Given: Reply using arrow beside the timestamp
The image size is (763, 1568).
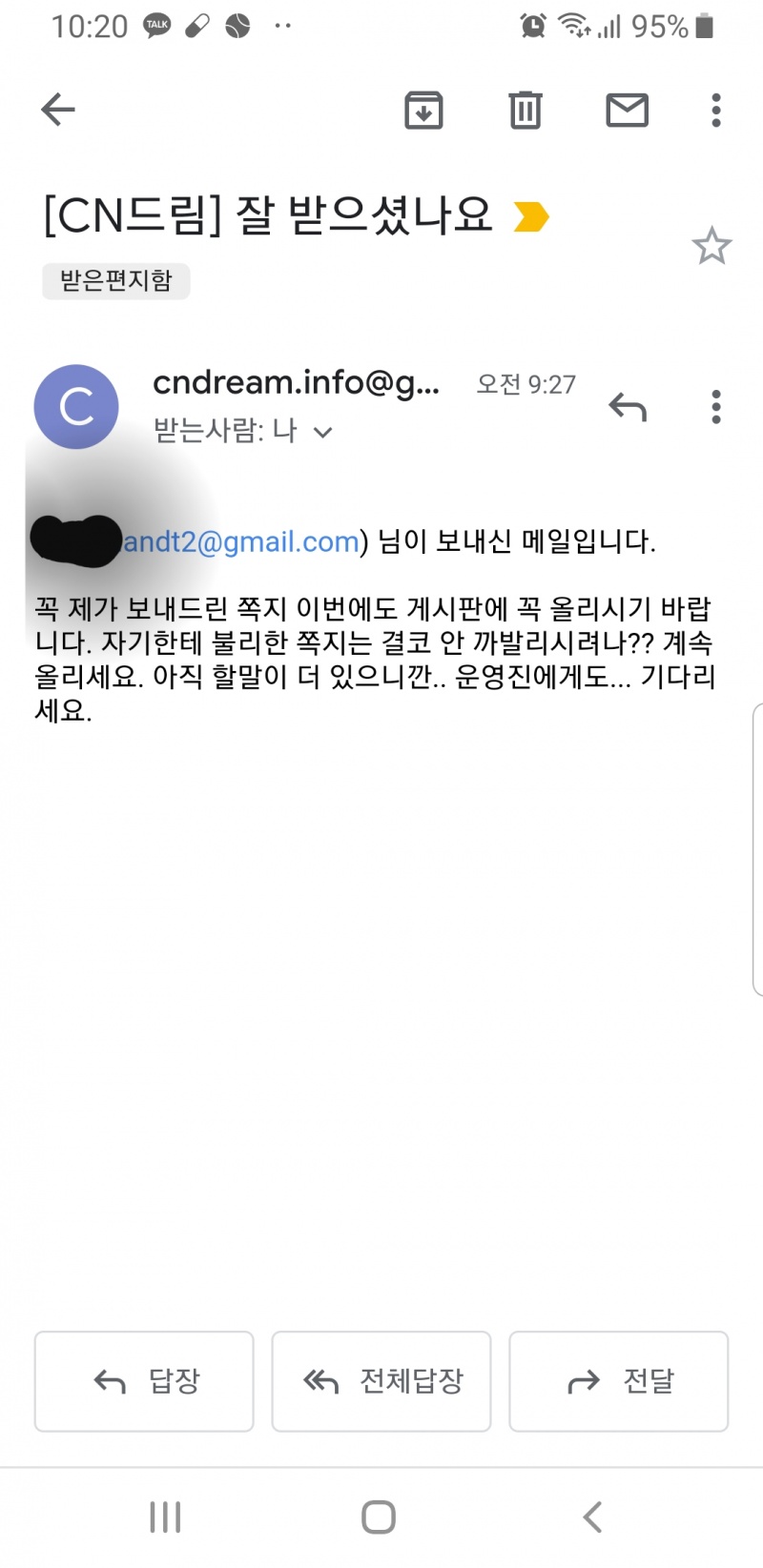Looking at the screenshot, I should click(627, 407).
